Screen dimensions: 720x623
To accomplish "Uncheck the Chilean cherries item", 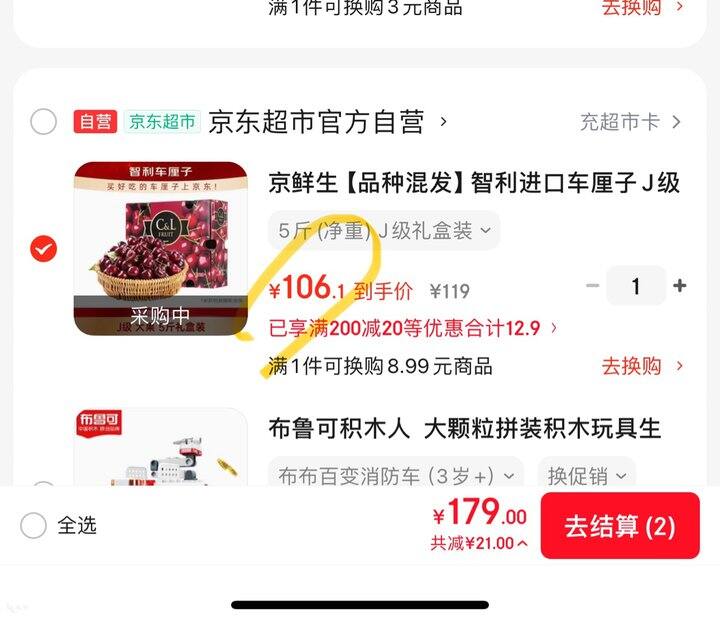I will 43,248.
